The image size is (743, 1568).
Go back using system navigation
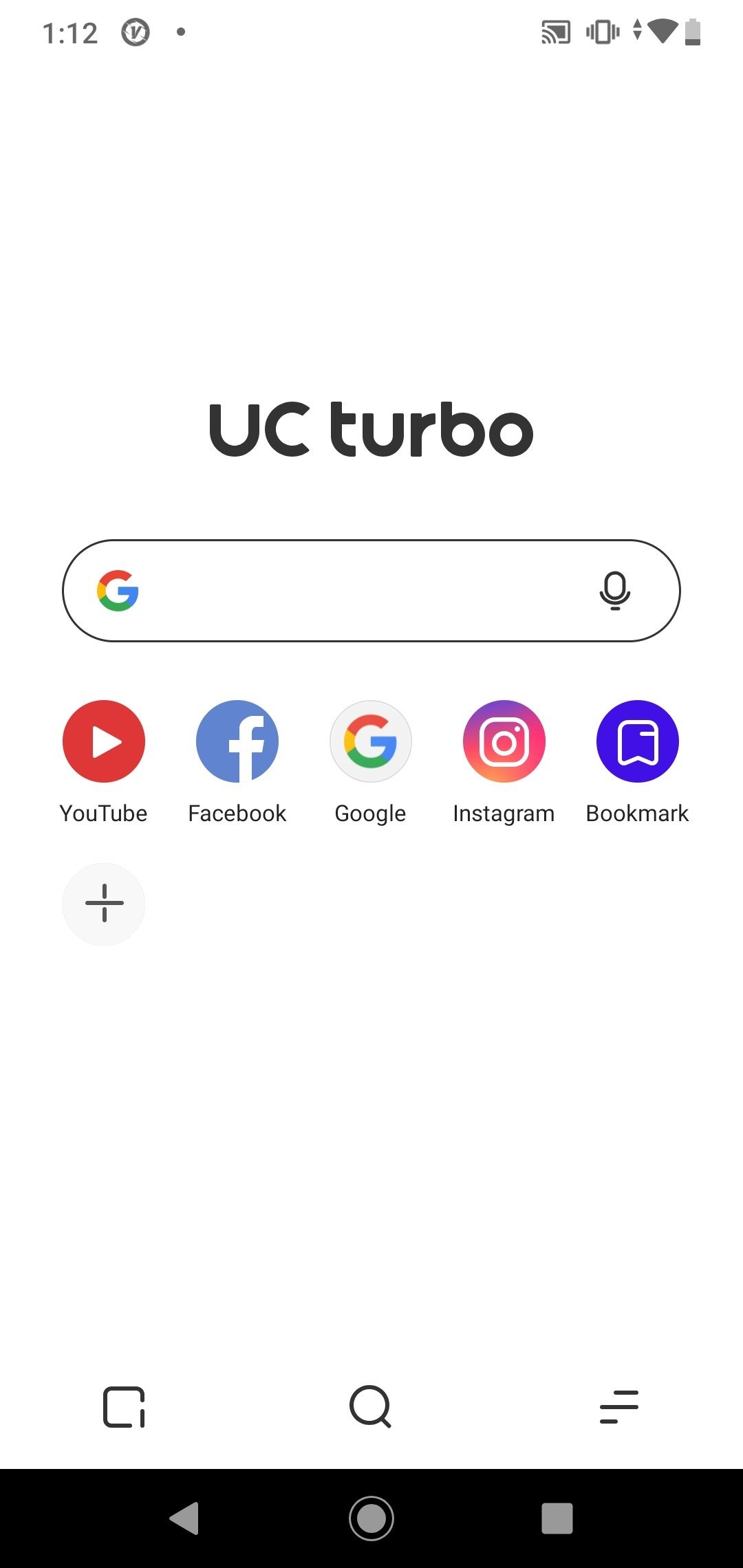(x=184, y=1518)
